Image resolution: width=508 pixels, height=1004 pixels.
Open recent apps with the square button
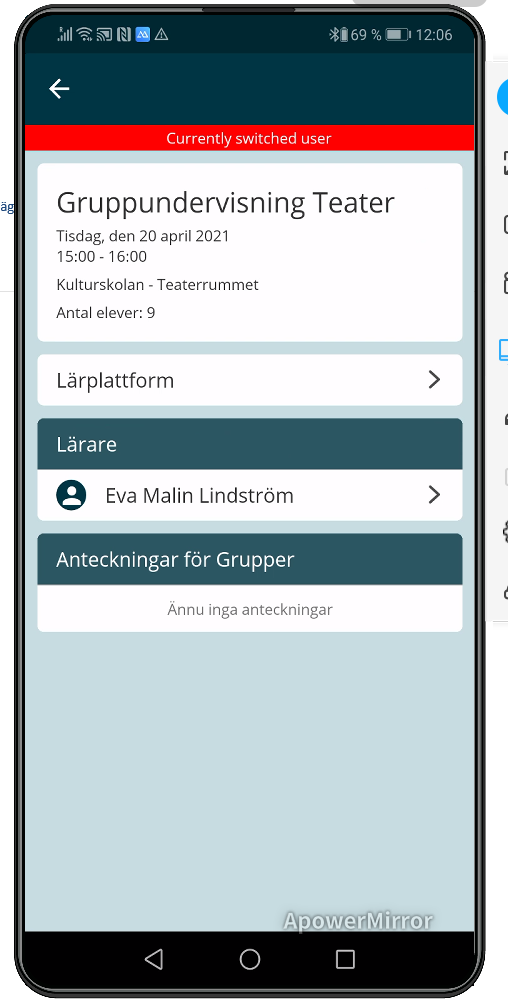[345, 959]
